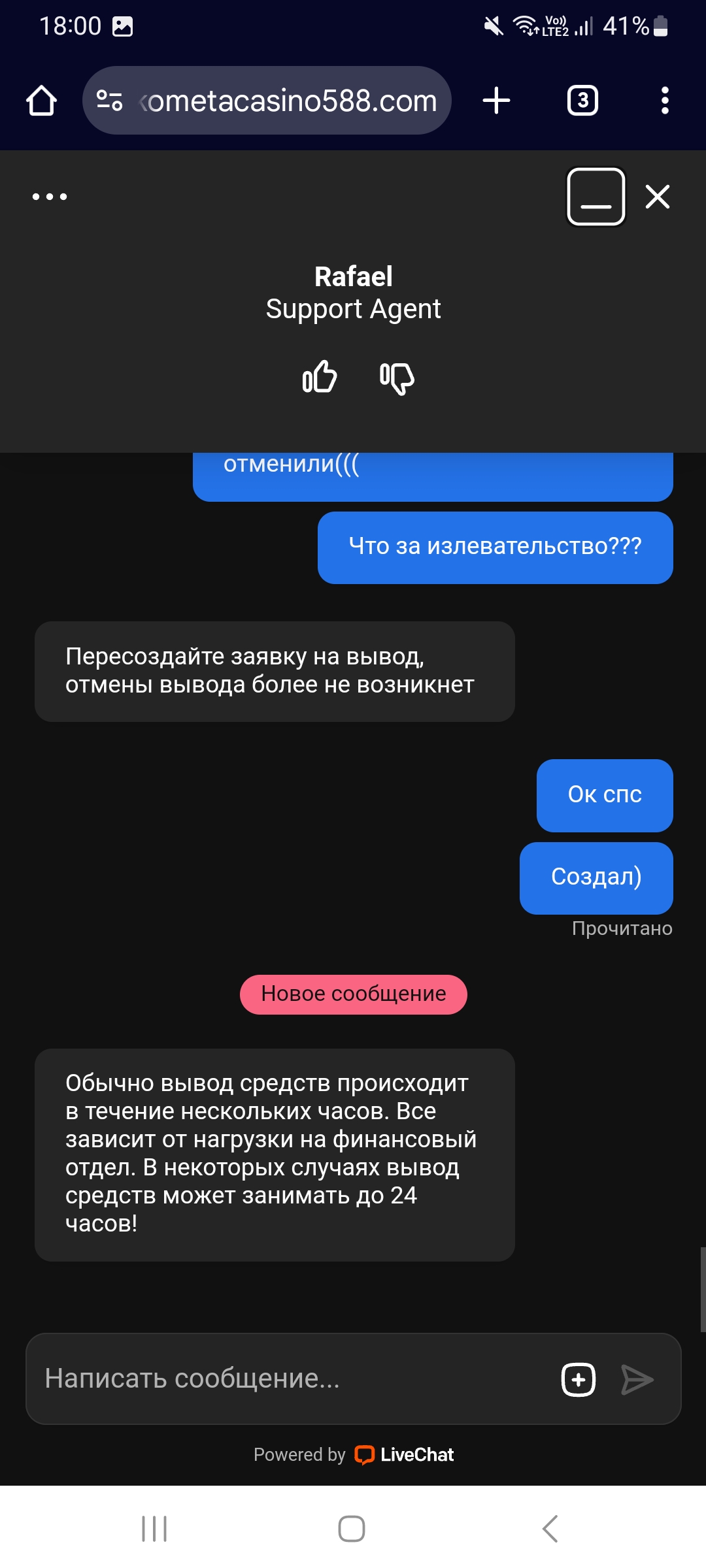Open the browser overflow menu
706x1568 pixels.
(x=665, y=101)
